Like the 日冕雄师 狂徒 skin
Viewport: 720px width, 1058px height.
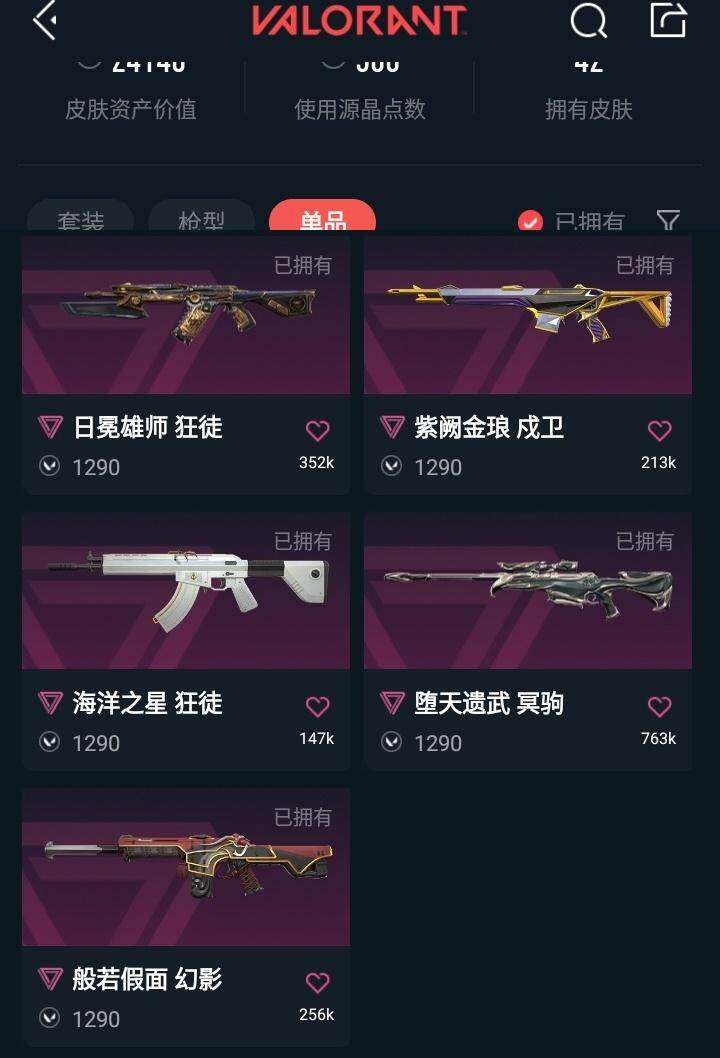click(x=317, y=431)
